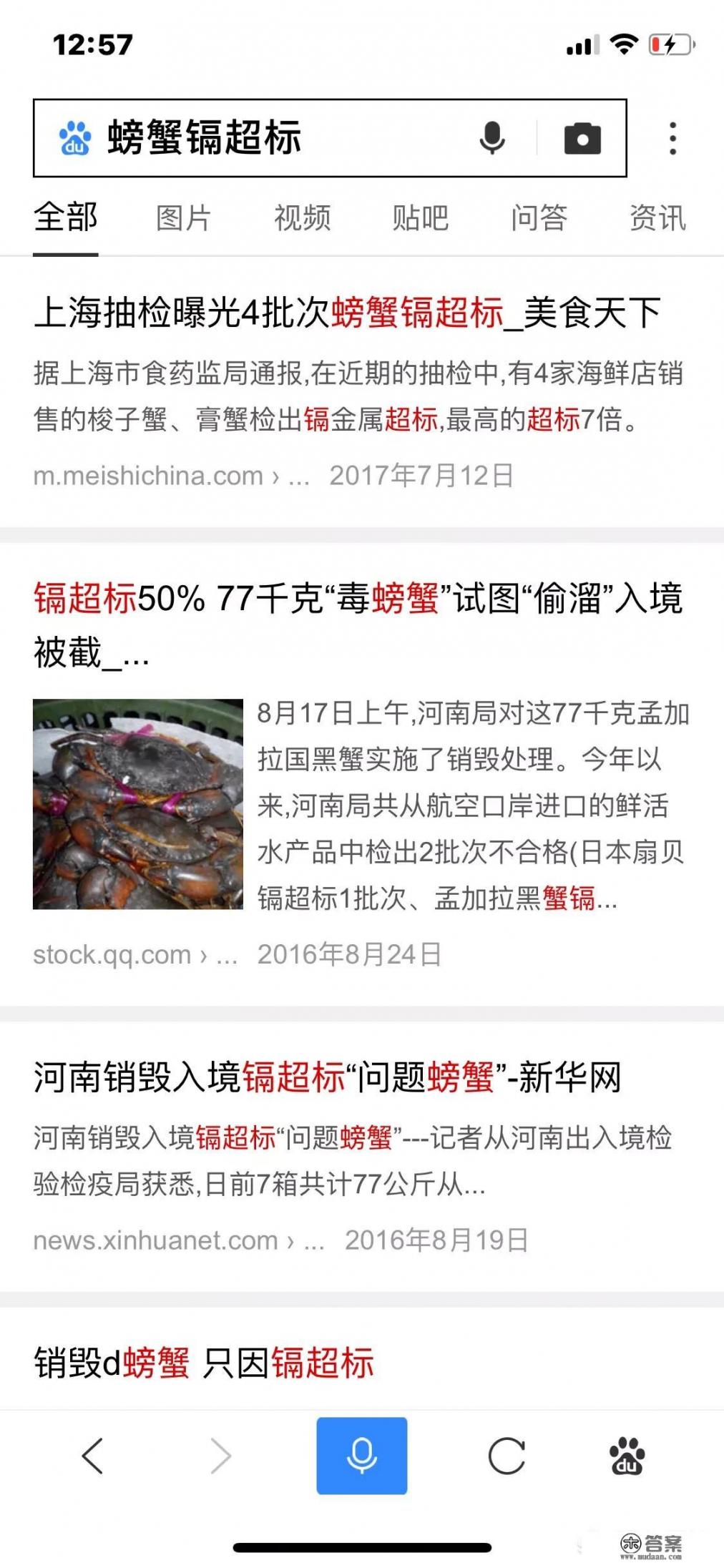
Task: Open the three-dot overflow menu
Action: [671, 137]
